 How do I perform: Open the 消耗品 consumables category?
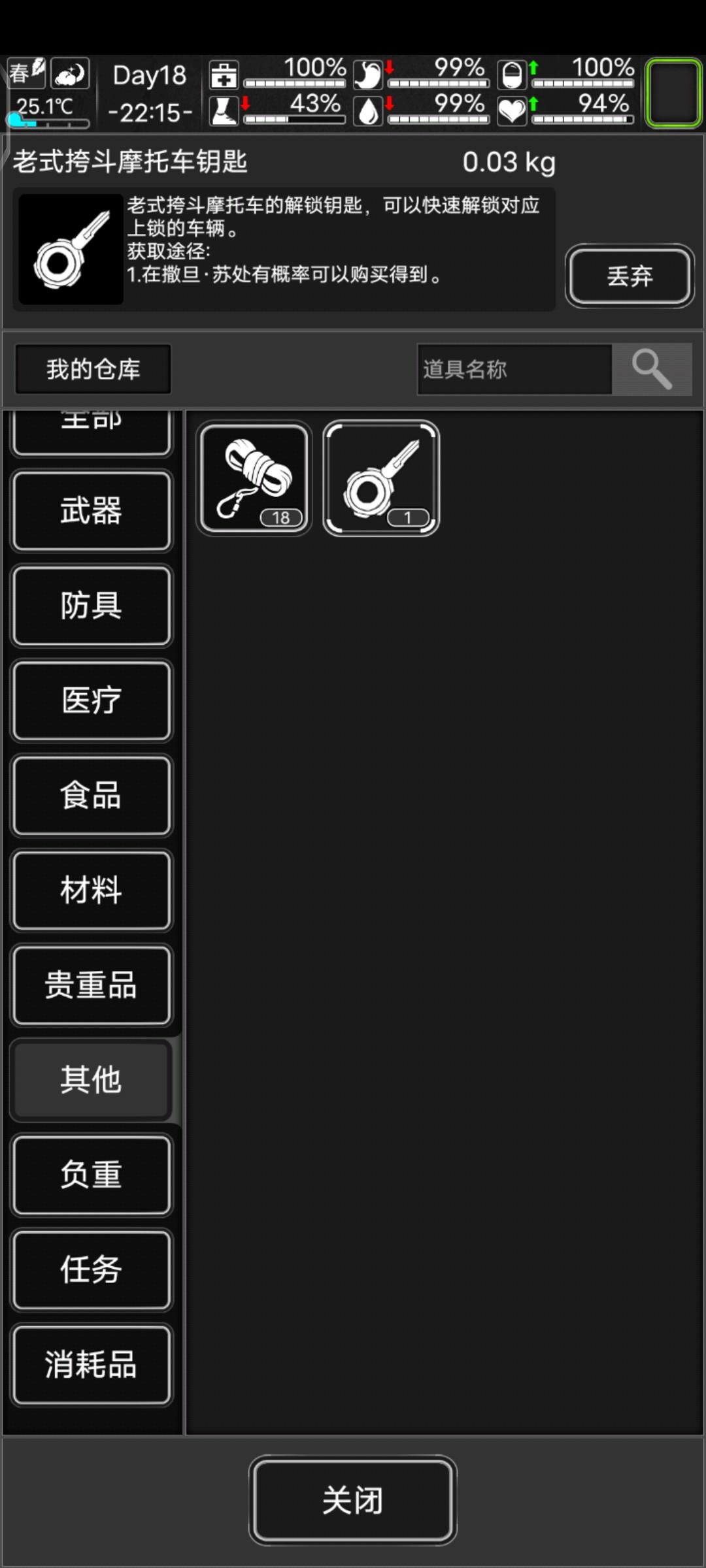tap(91, 1365)
